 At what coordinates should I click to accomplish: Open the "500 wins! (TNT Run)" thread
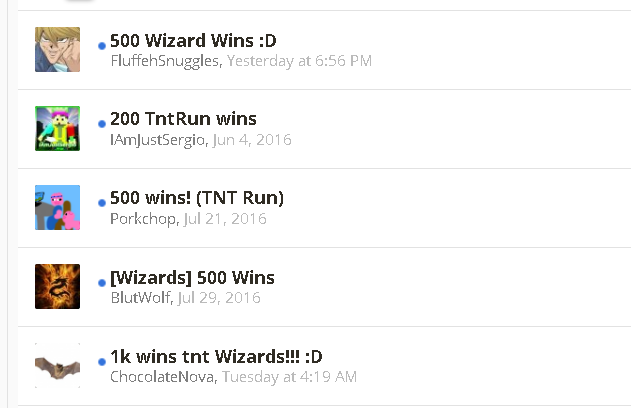pos(197,198)
